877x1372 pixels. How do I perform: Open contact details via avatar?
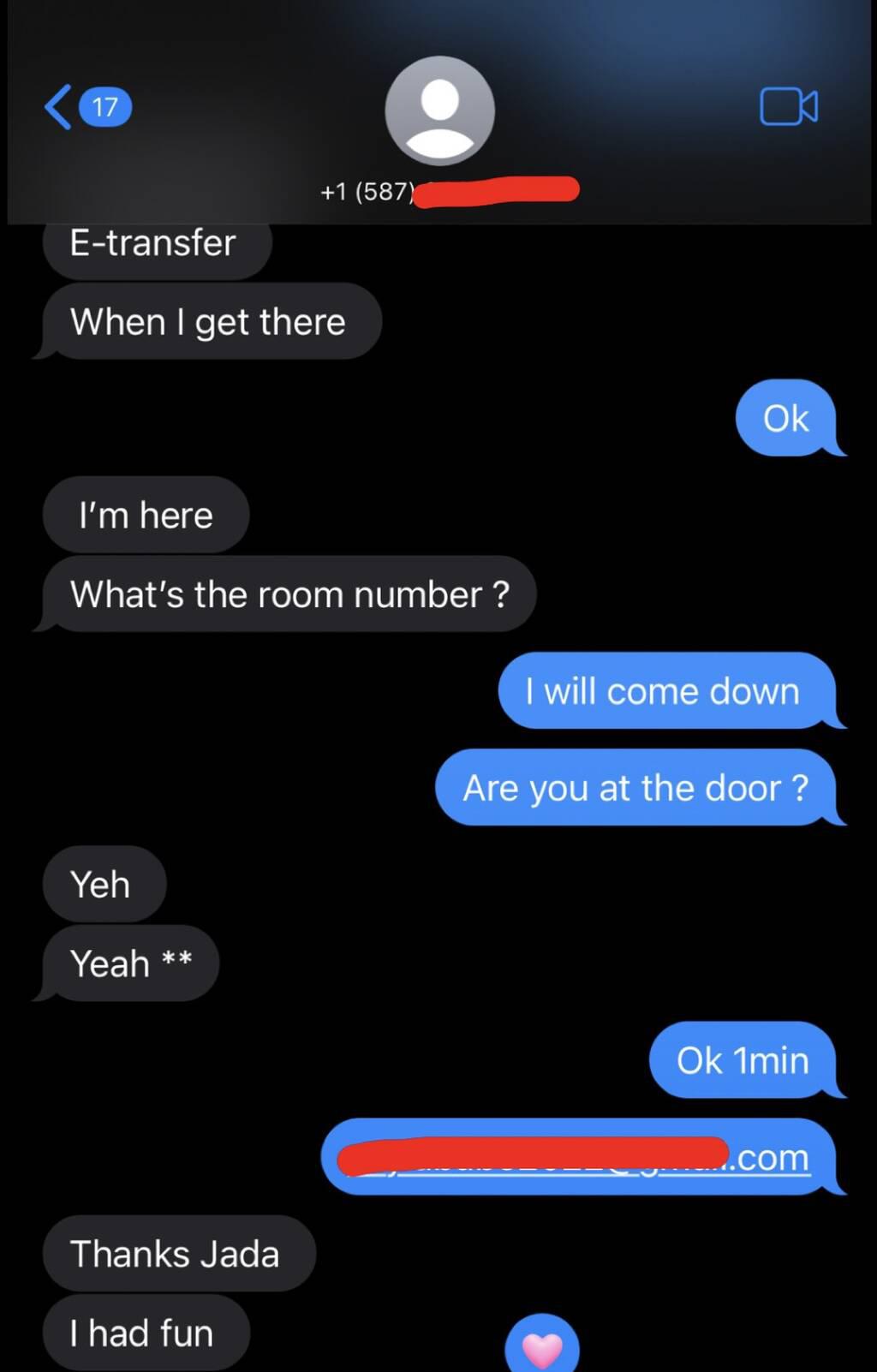pyautogui.click(x=439, y=111)
